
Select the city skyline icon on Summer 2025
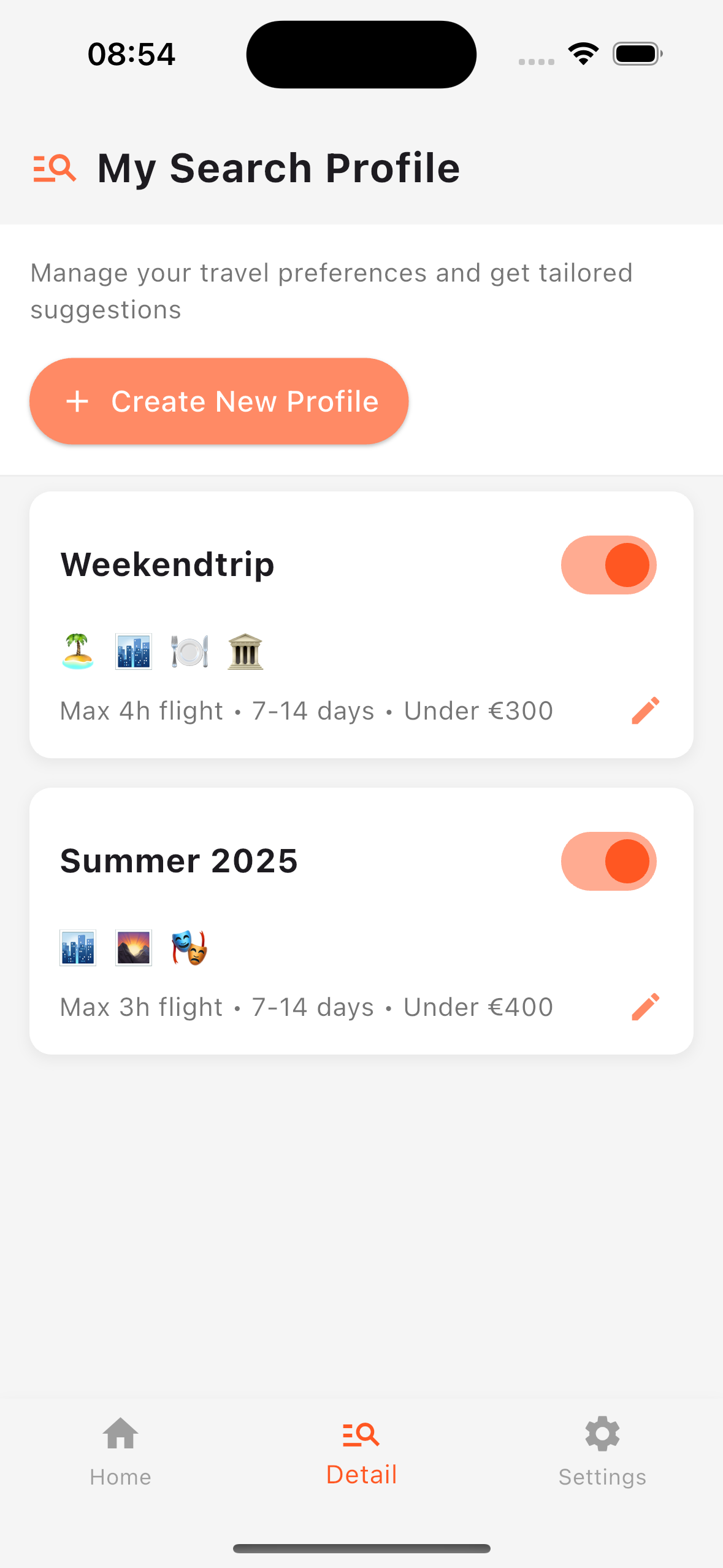[77, 948]
